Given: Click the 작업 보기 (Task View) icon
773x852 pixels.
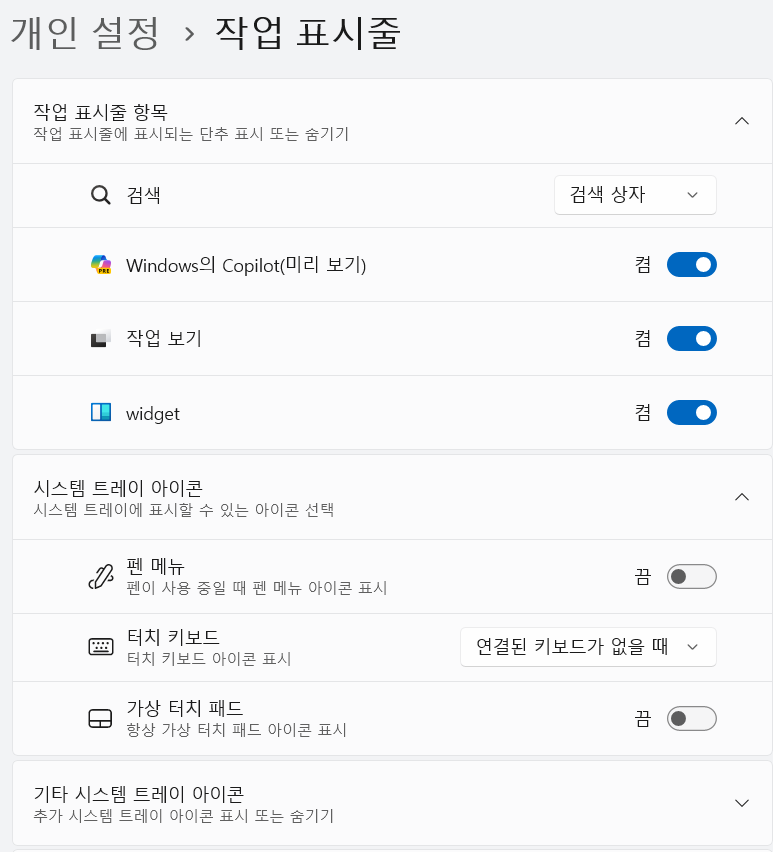Looking at the screenshot, I should [100, 338].
